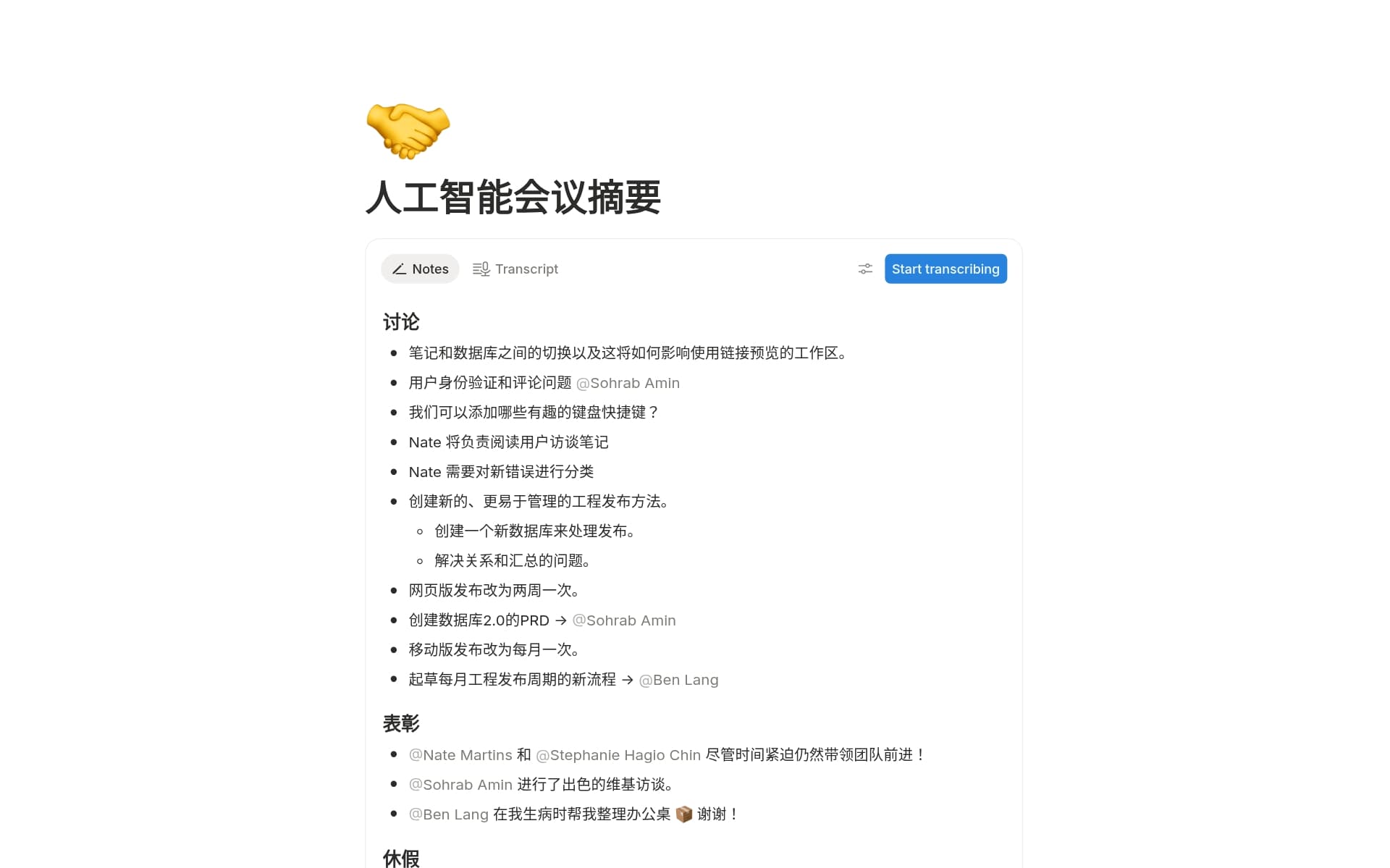Open @Sohrab Amin mention after 创建数据库2.0的PRD
Viewport: 1390px width, 868px height.
624,620
